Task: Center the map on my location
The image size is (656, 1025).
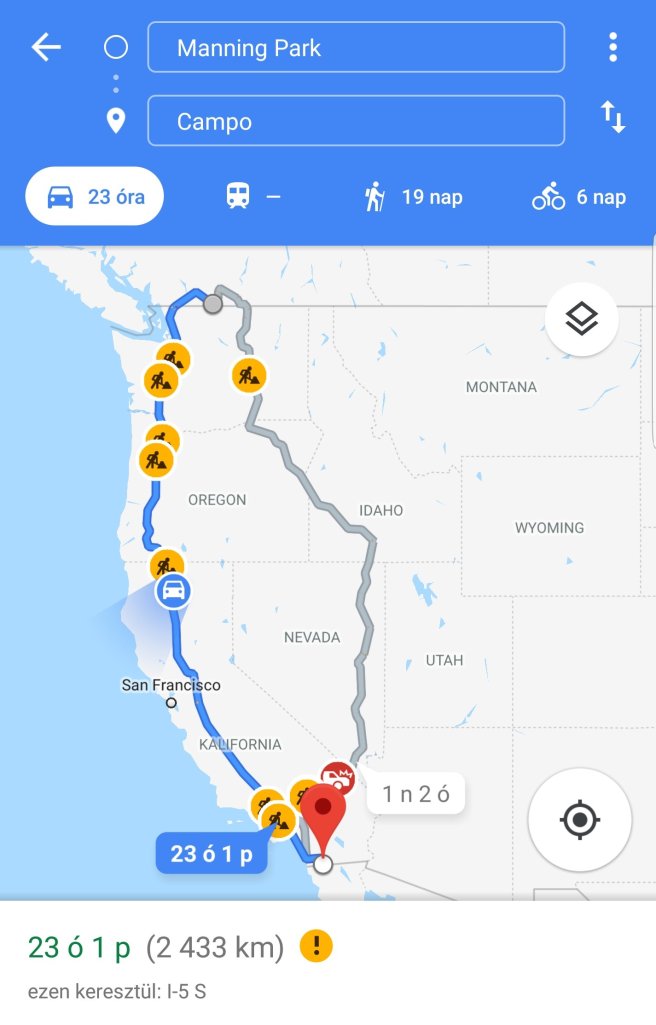Action: pyautogui.click(x=579, y=820)
